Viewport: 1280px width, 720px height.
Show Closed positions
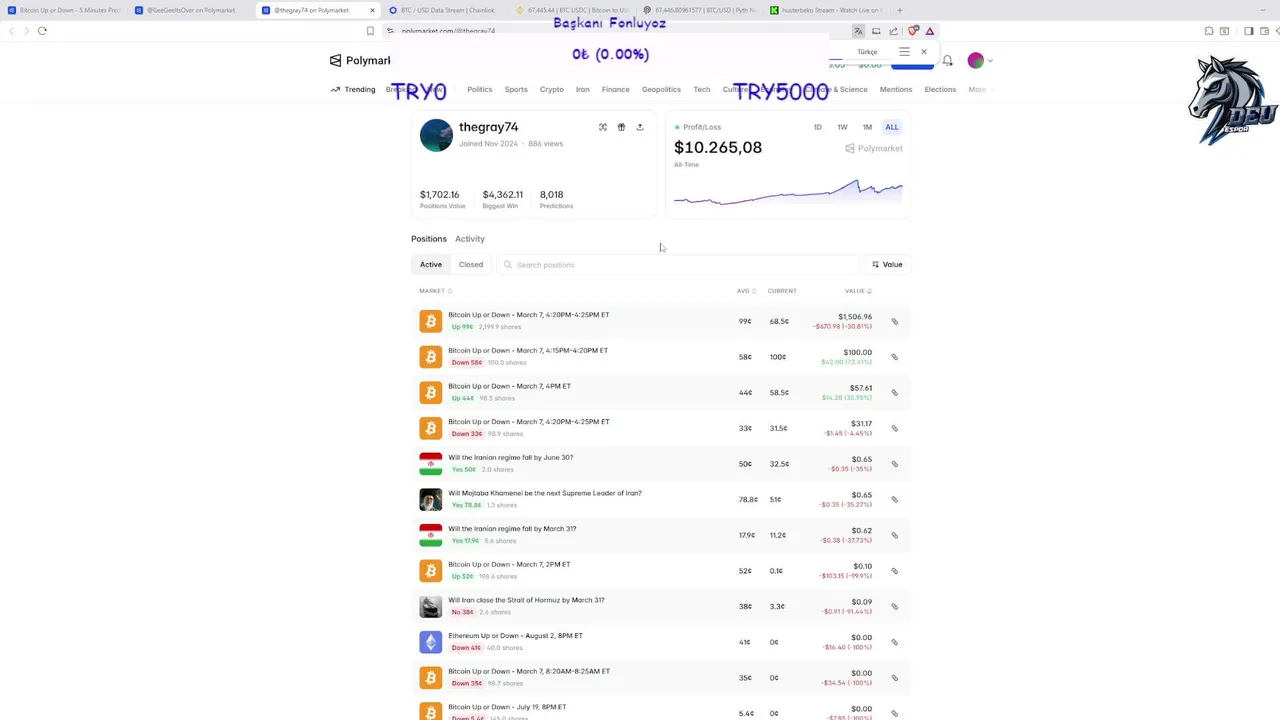(x=470, y=265)
